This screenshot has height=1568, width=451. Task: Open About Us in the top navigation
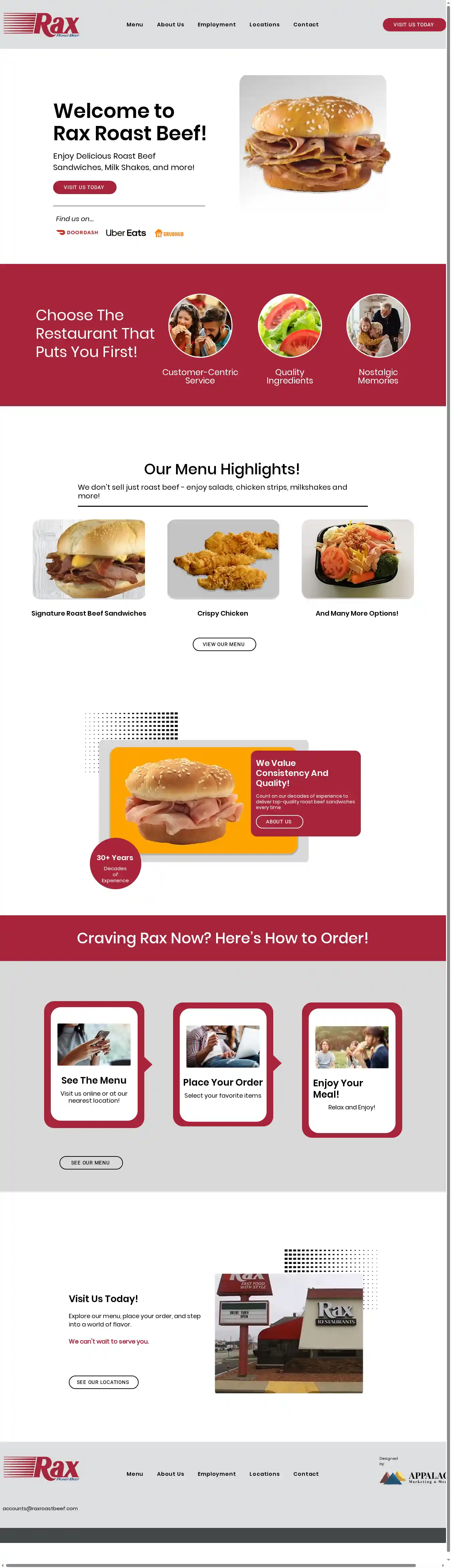[x=170, y=25]
